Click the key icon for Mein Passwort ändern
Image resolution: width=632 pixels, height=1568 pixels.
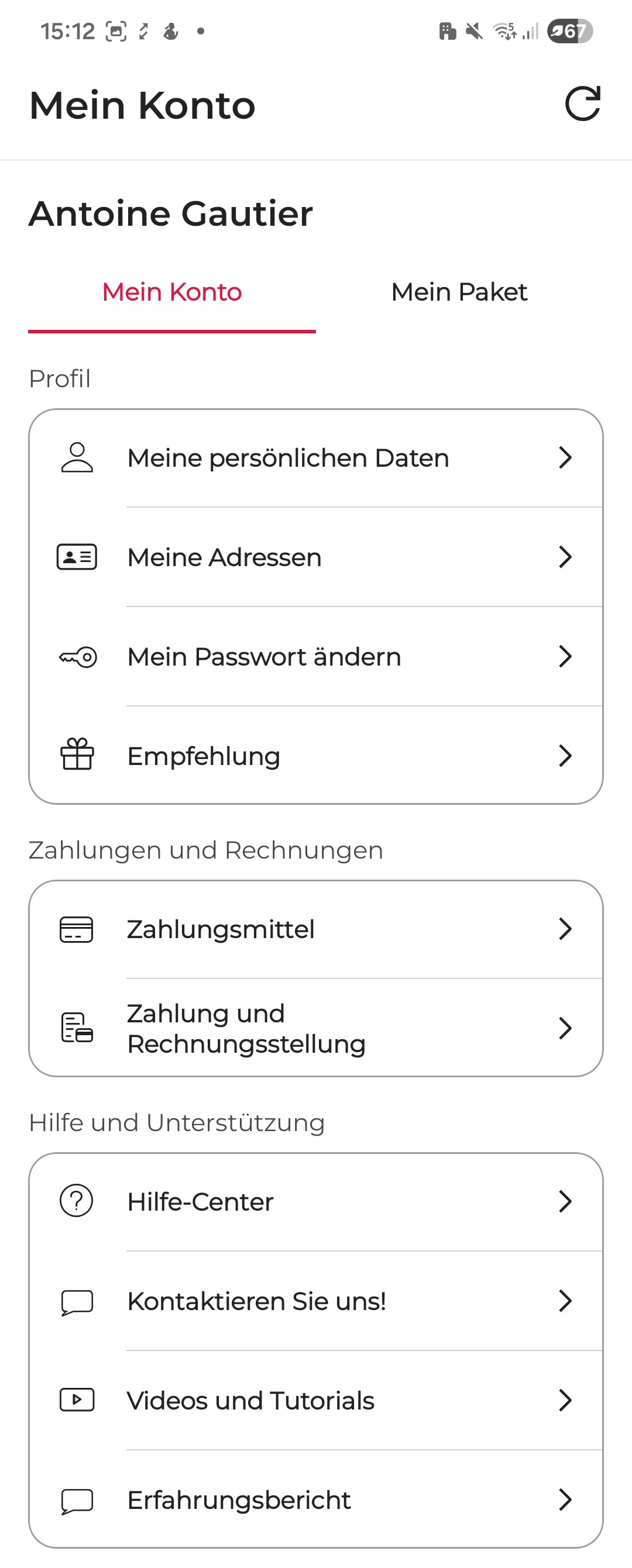tap(77, 657)
